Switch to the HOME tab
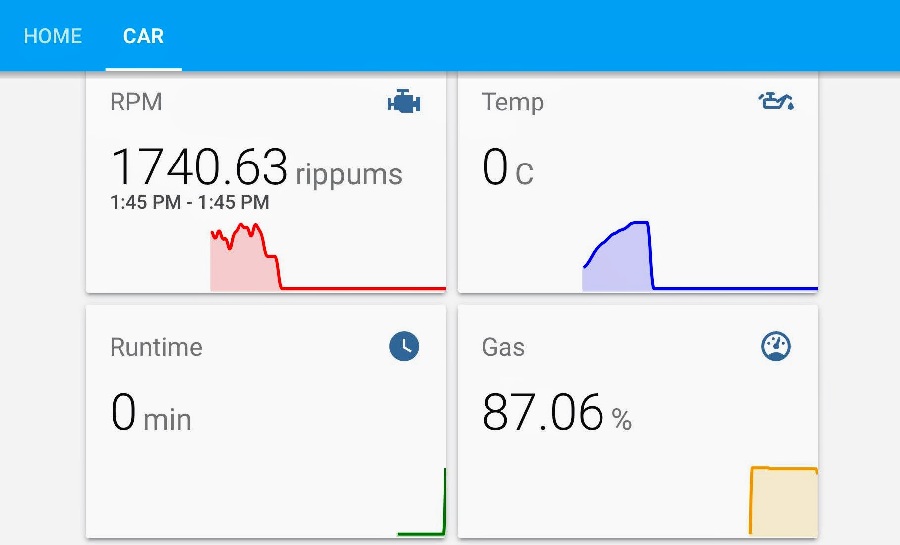This screenshot has height=545, width=900. click(53, 36)
